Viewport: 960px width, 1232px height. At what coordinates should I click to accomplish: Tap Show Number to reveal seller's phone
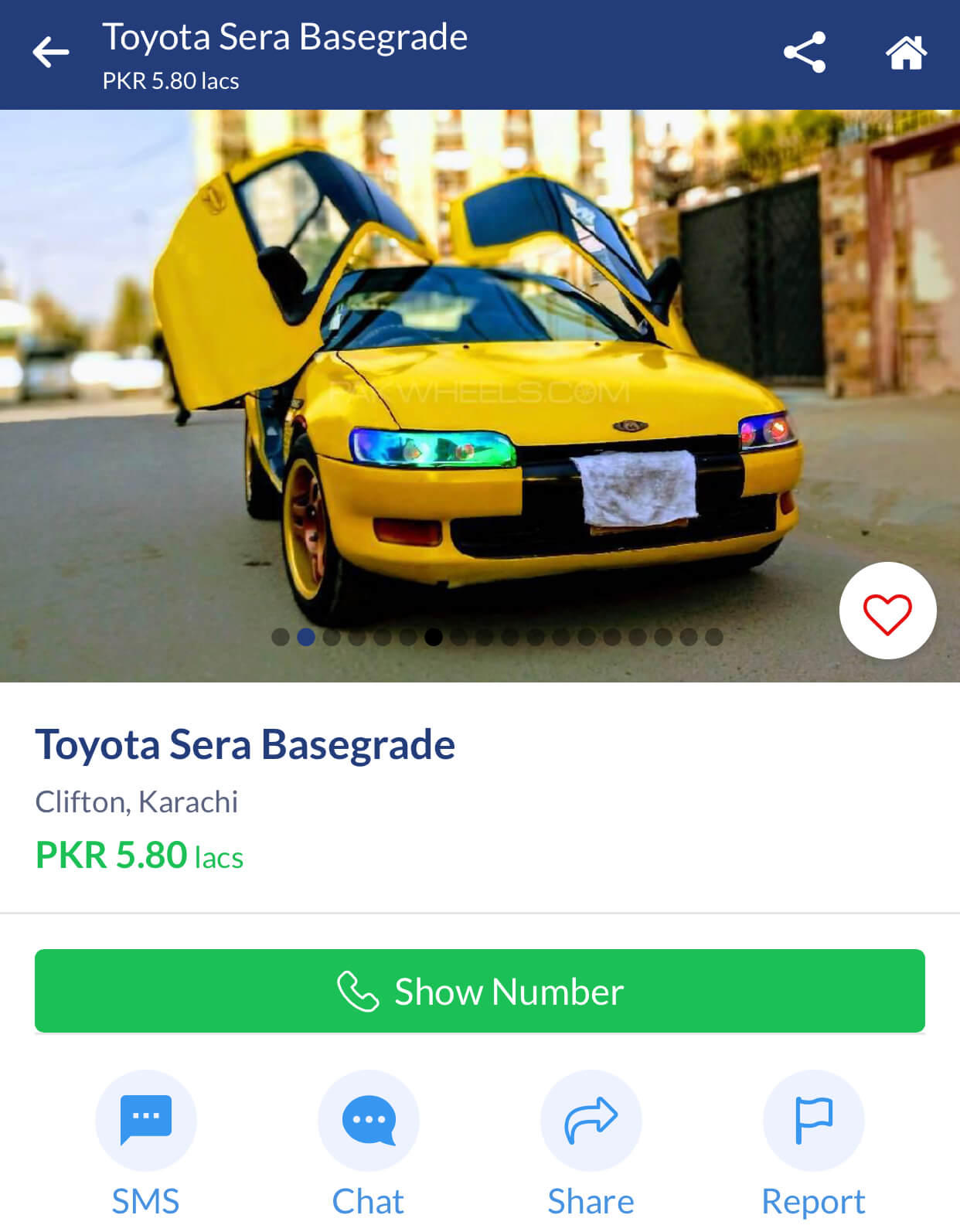tap(480, 991)
